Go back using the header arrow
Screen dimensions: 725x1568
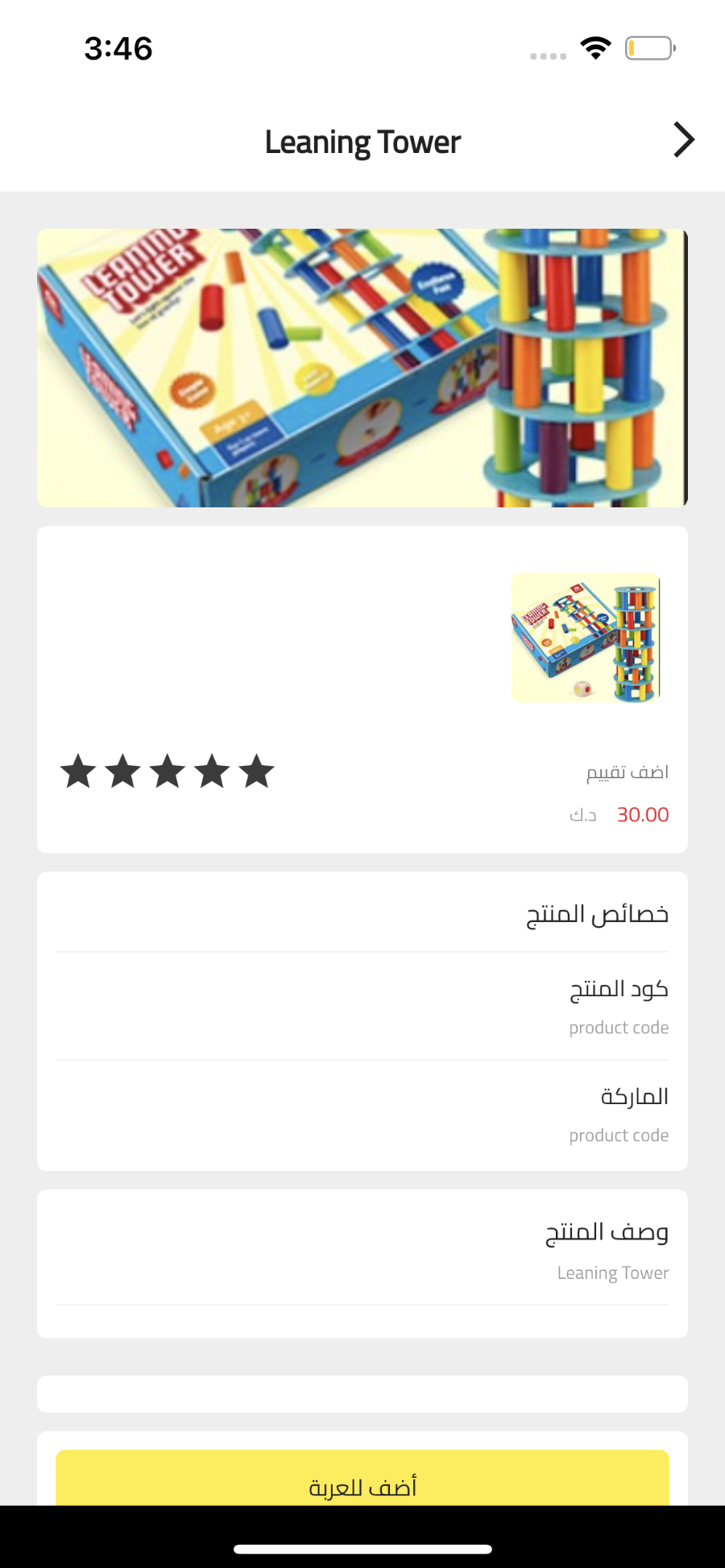click(x=684, y=140)
